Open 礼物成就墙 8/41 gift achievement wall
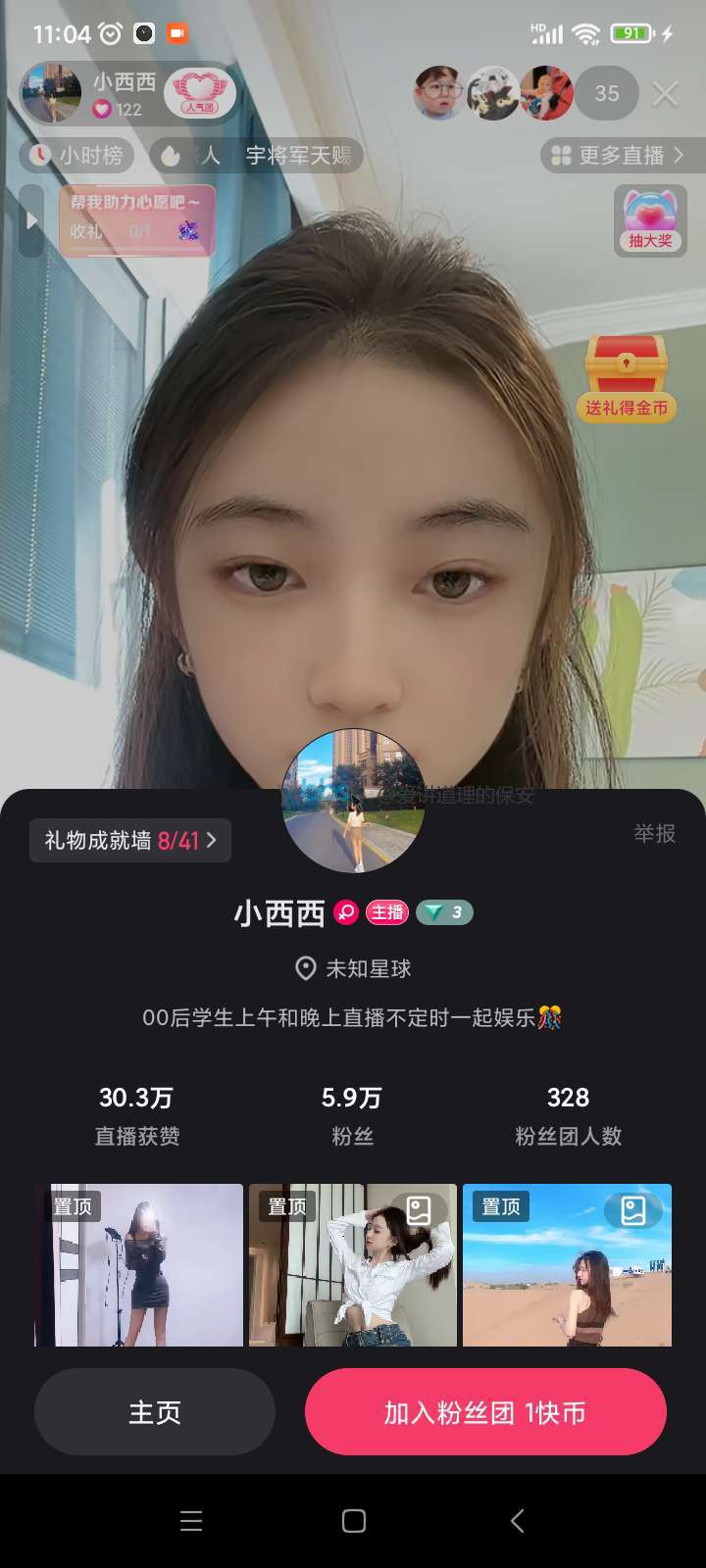 [x=130, y=840]
